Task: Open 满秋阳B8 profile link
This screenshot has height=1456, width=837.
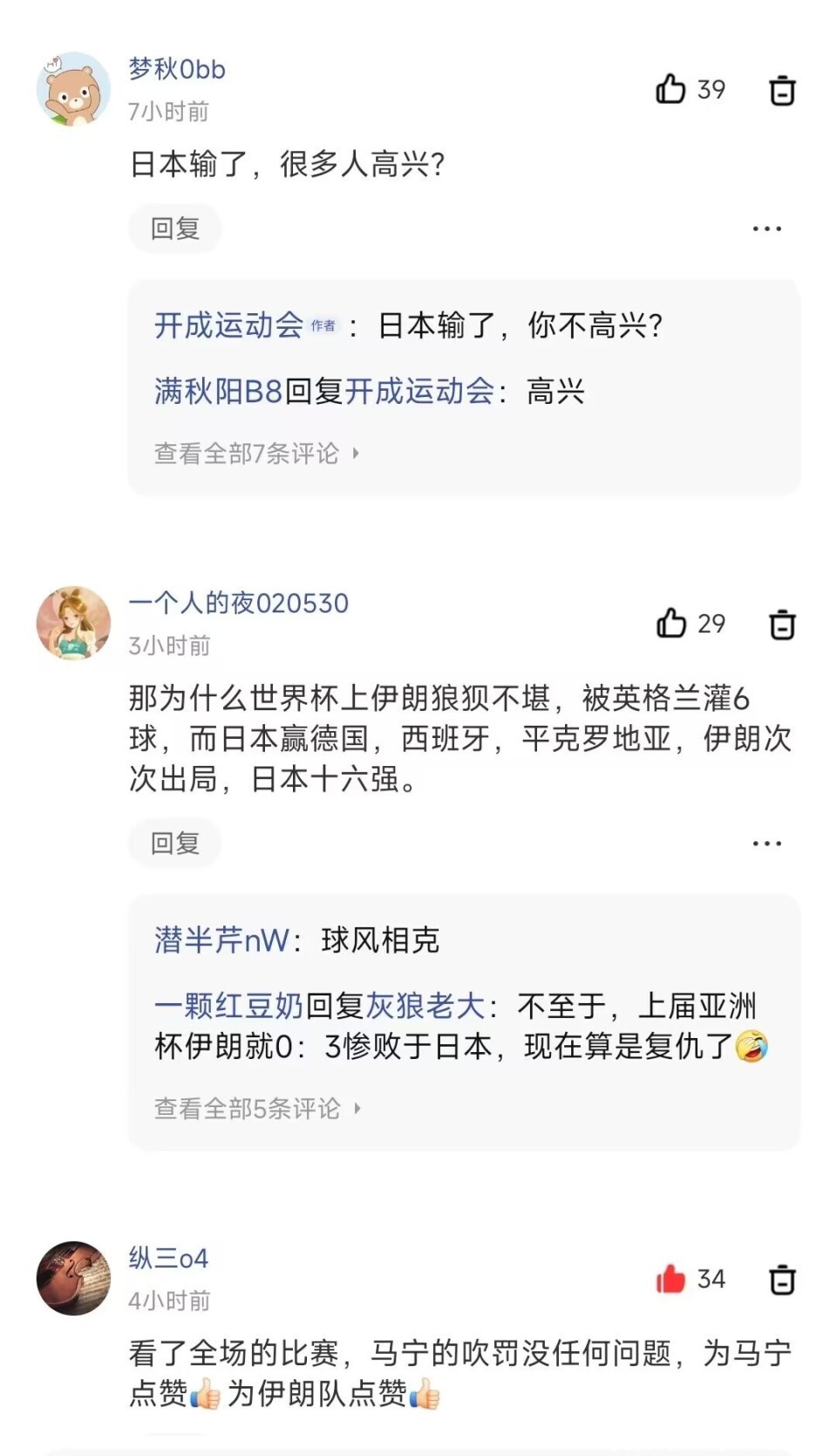Action: (x=218, y=391)
